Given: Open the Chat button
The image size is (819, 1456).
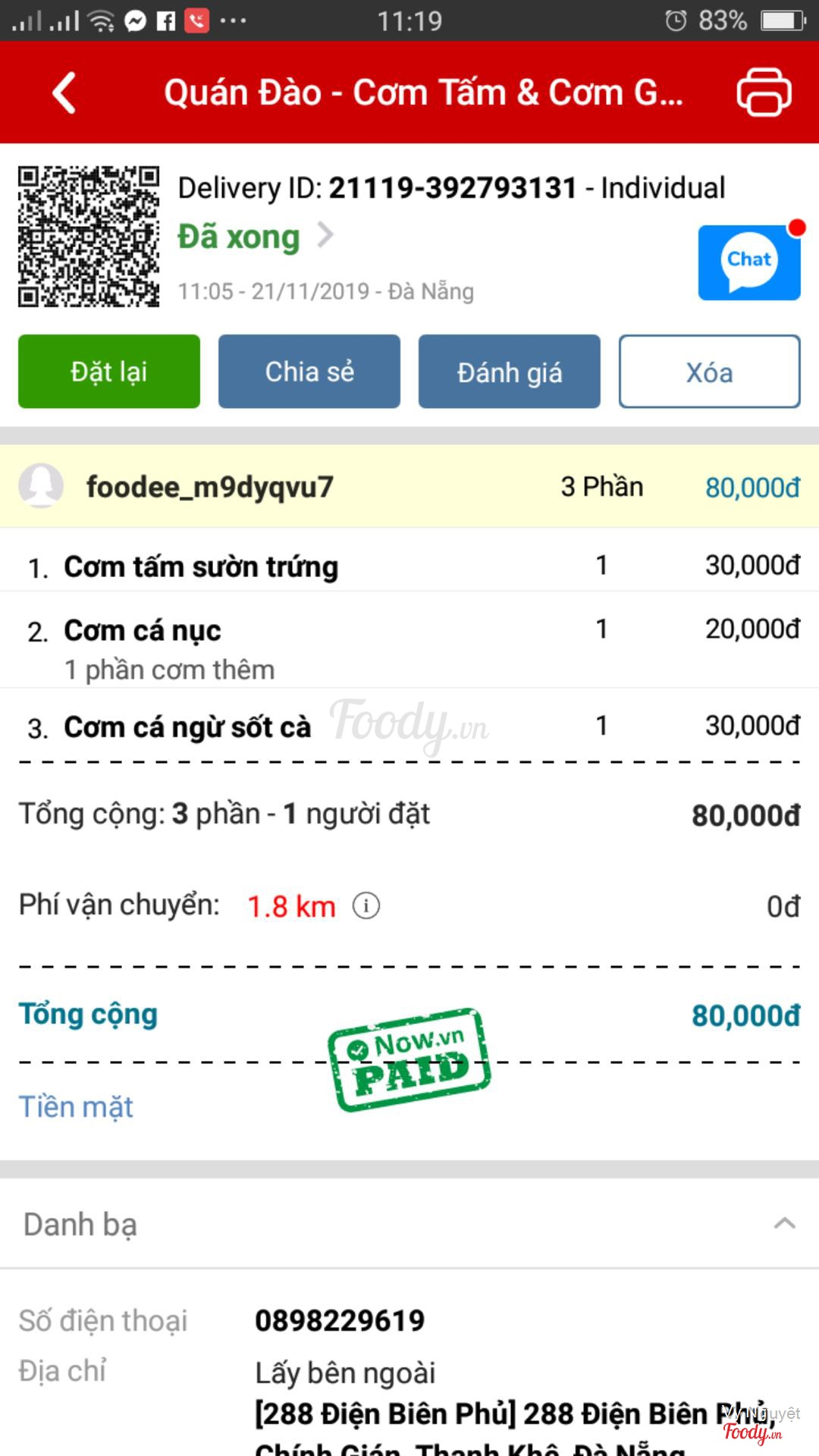Looking at the screenshot, I should click(x=748, y=262).
